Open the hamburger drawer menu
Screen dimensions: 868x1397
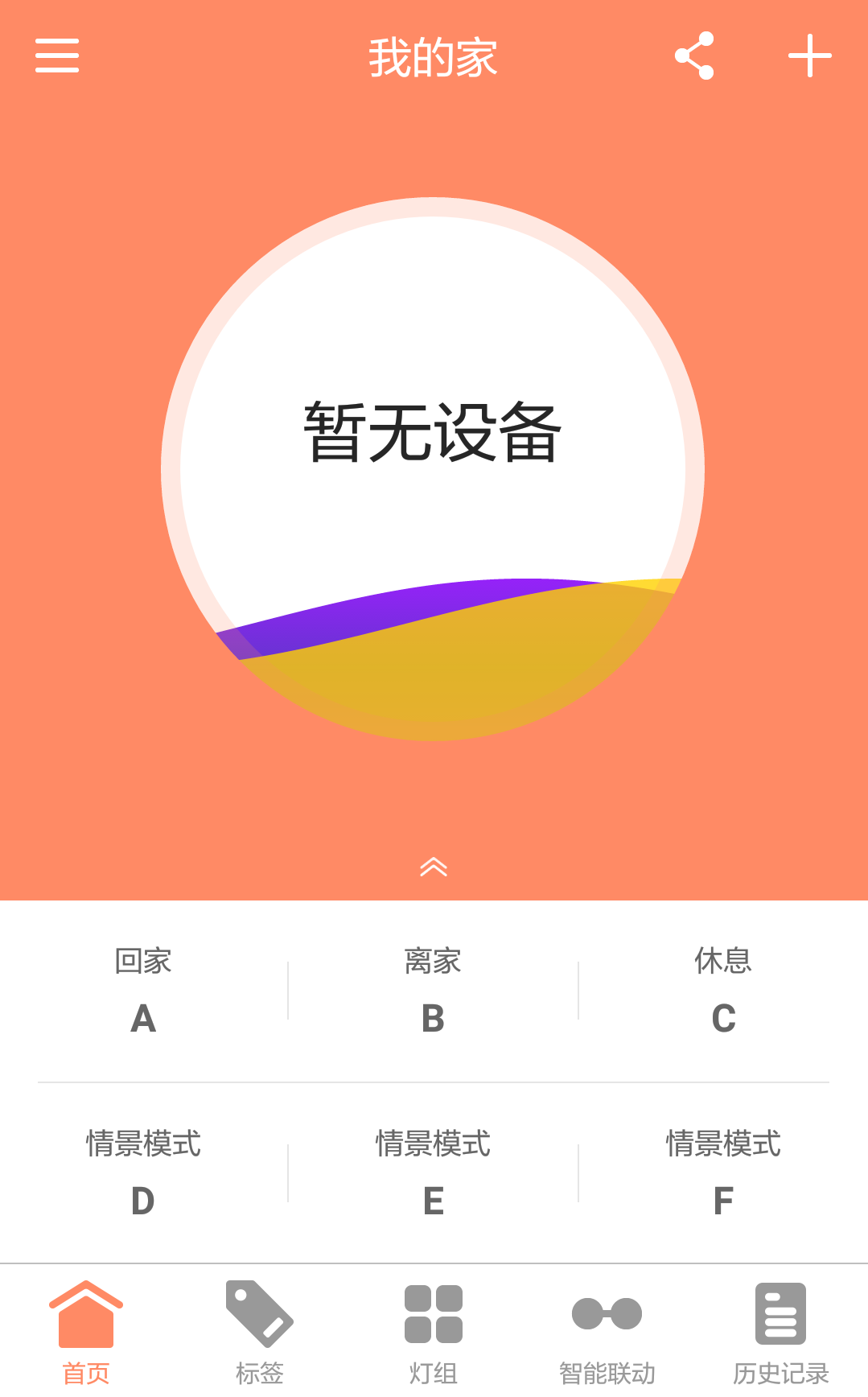(x=57, y=56)
